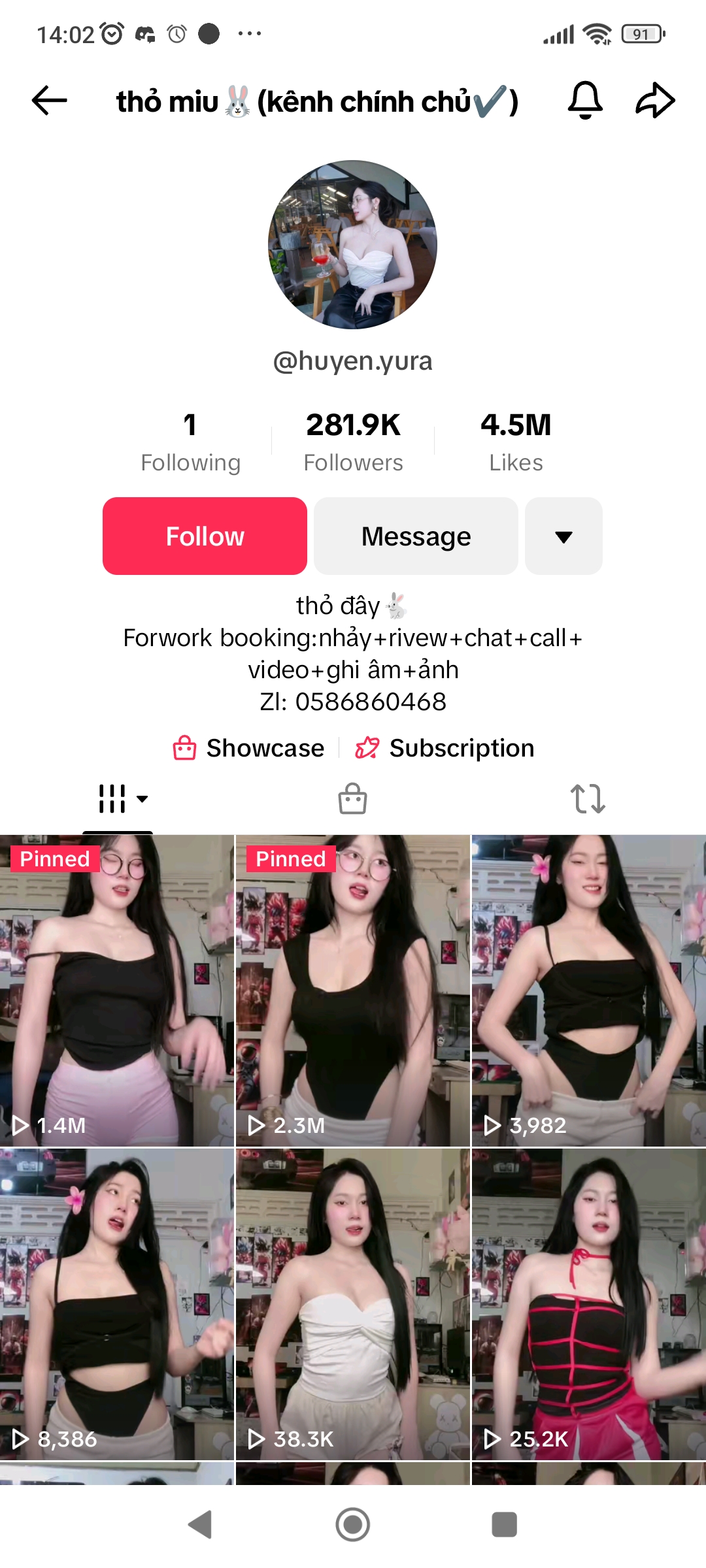Open the Showcase link
The image size is (706, 1568).
[249, 748]
